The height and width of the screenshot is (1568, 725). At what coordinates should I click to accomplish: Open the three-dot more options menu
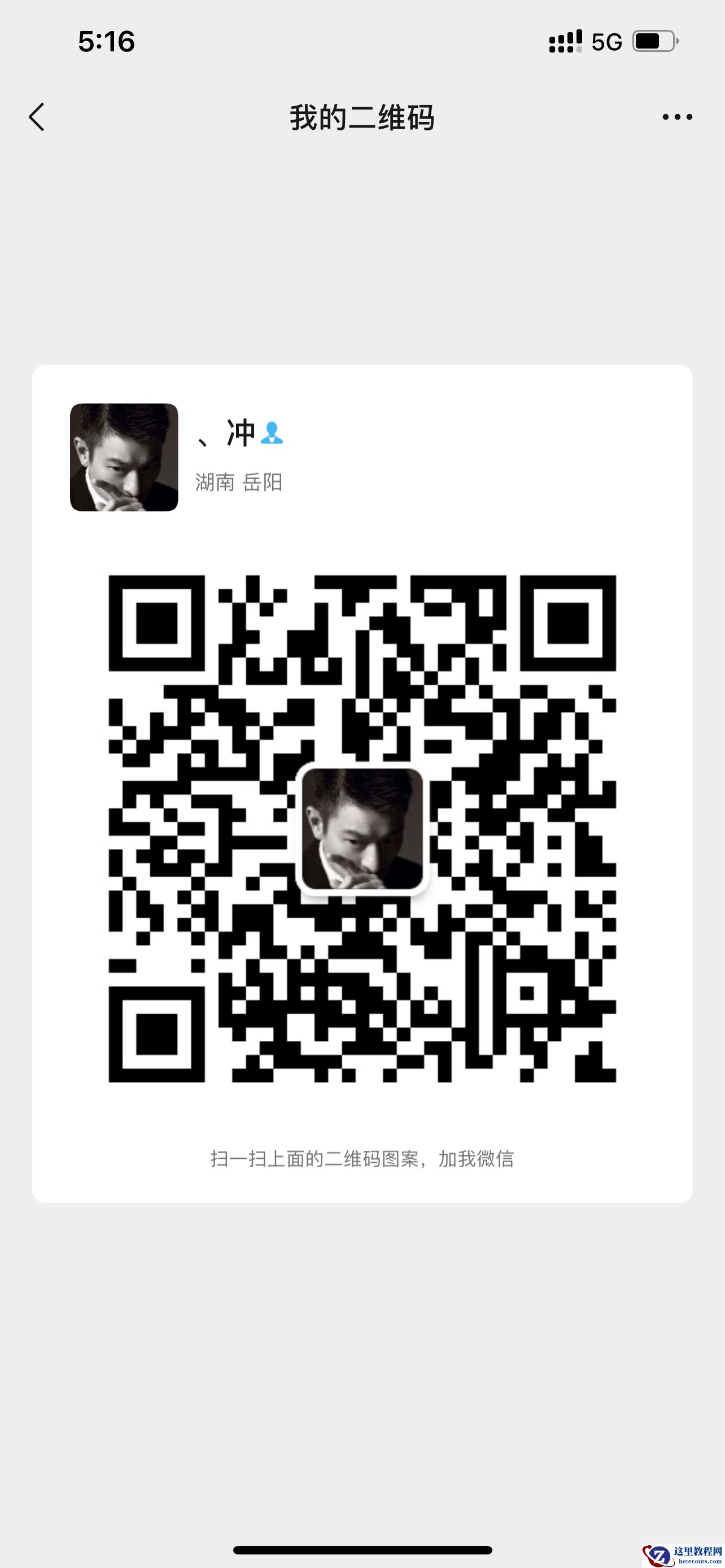click(x=677, y=117)
